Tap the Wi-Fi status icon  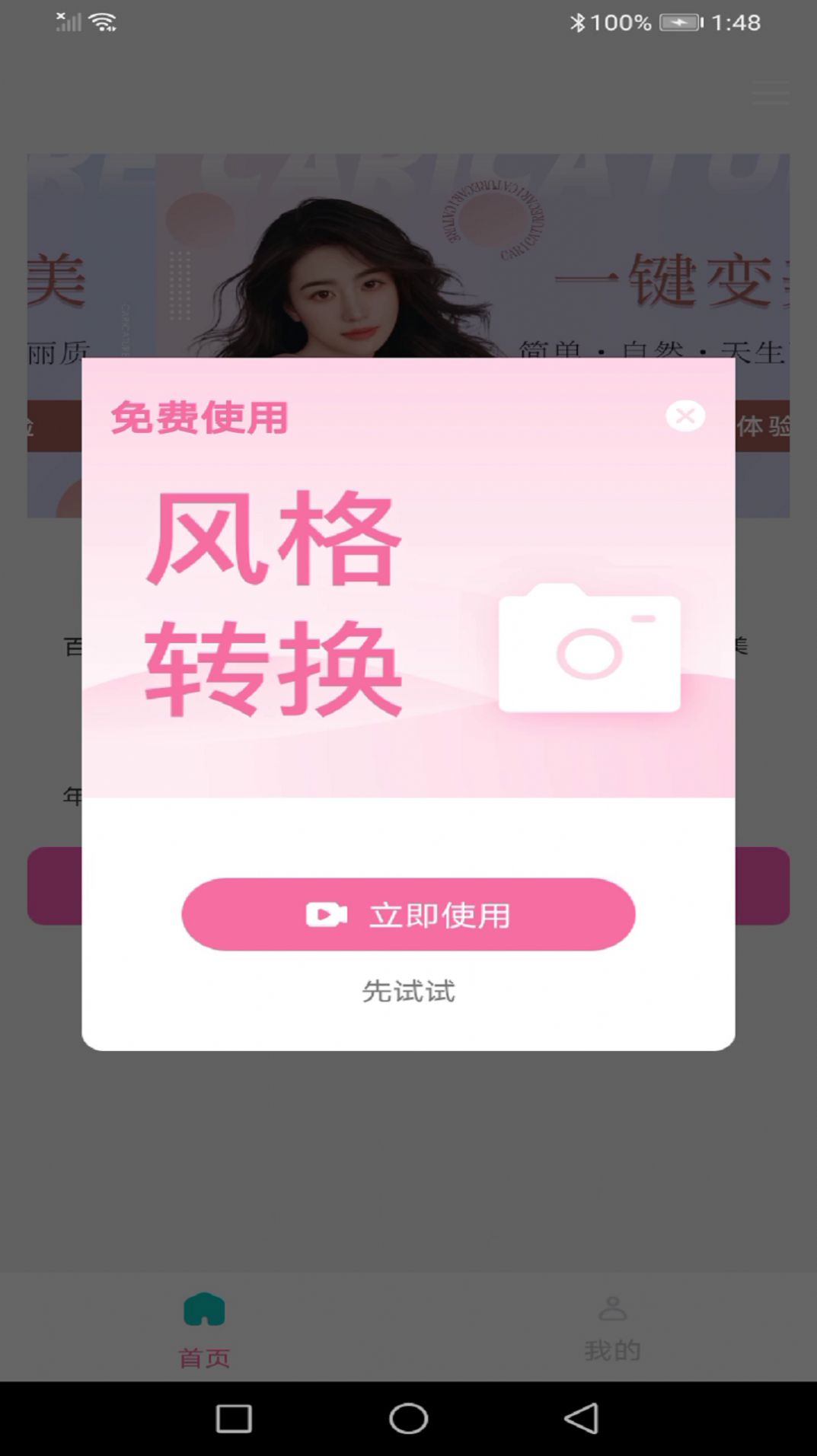[x=103, y=21]
